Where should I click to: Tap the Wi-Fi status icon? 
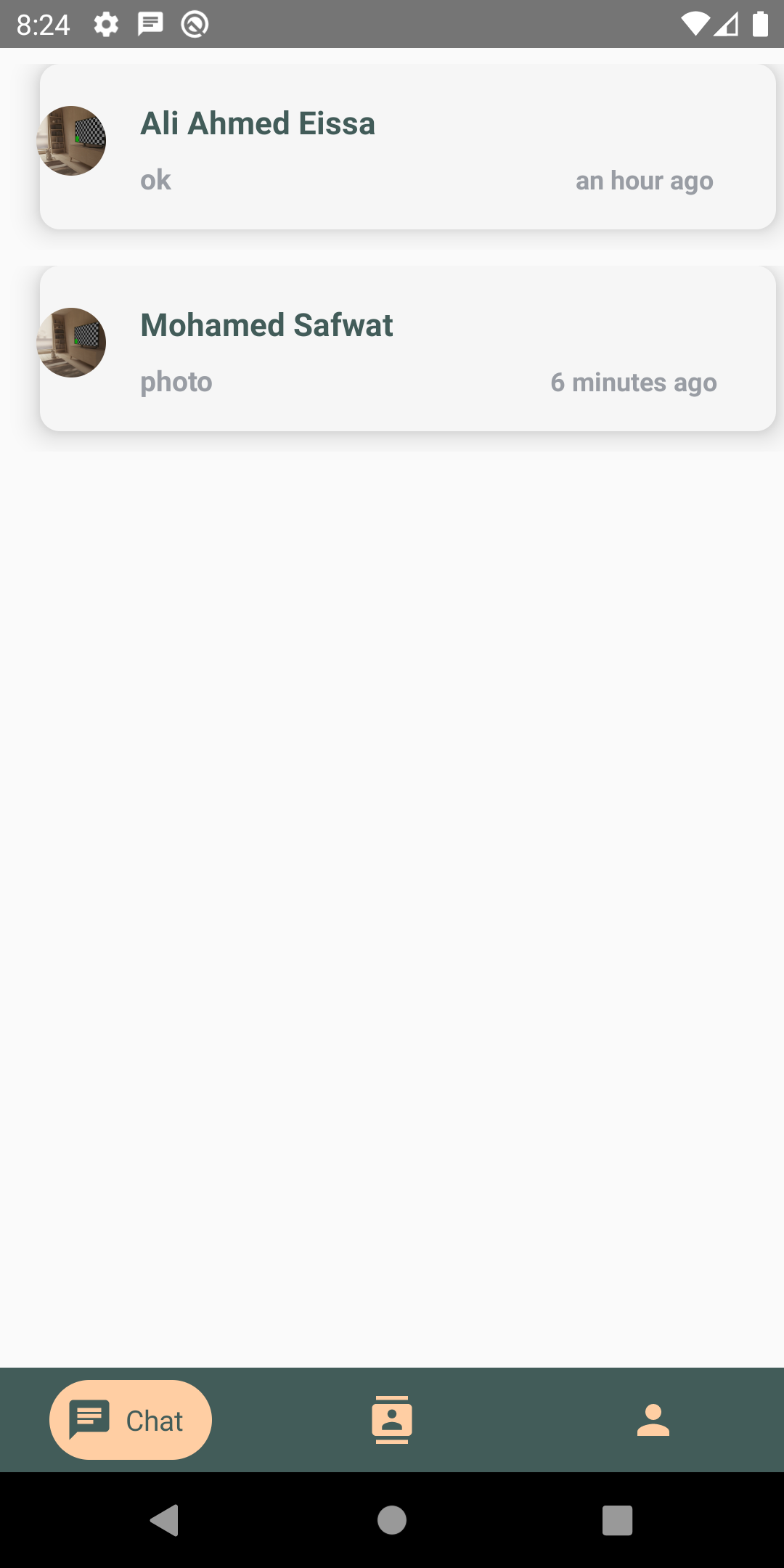(696, 24)
